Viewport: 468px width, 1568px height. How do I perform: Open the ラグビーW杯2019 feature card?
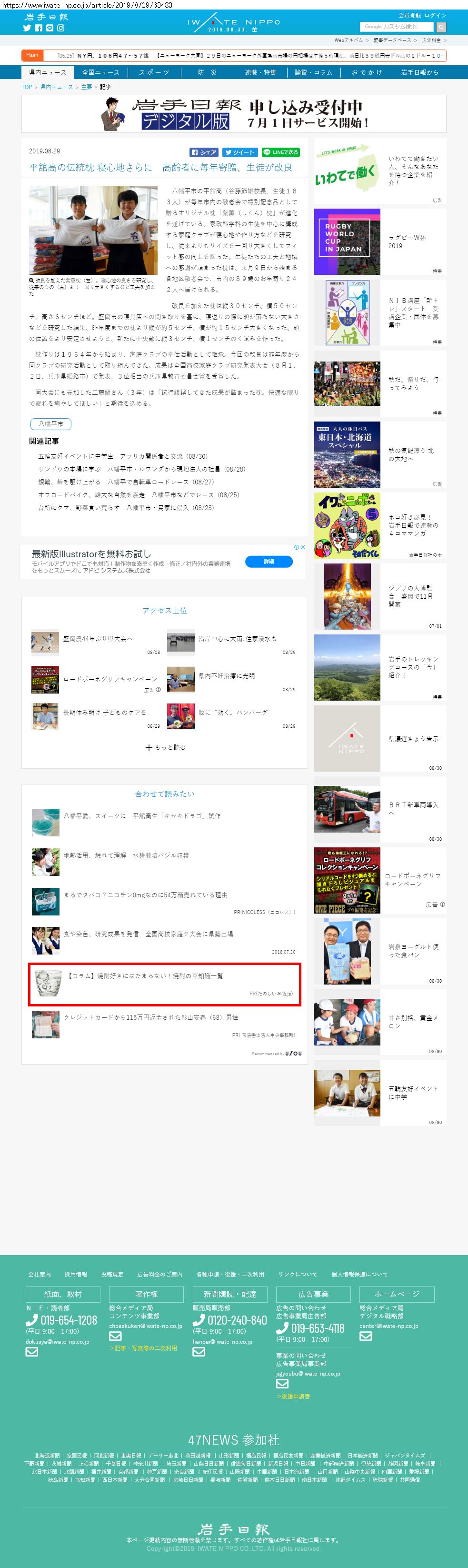[x=380, y=241]
